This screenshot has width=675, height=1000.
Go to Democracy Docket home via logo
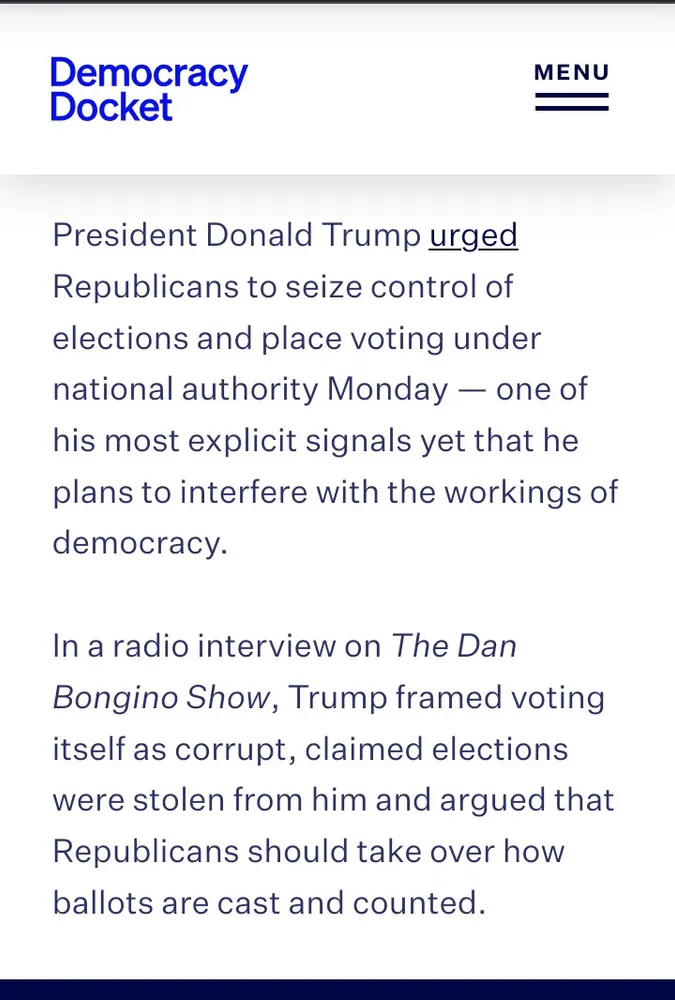(149, 90)
